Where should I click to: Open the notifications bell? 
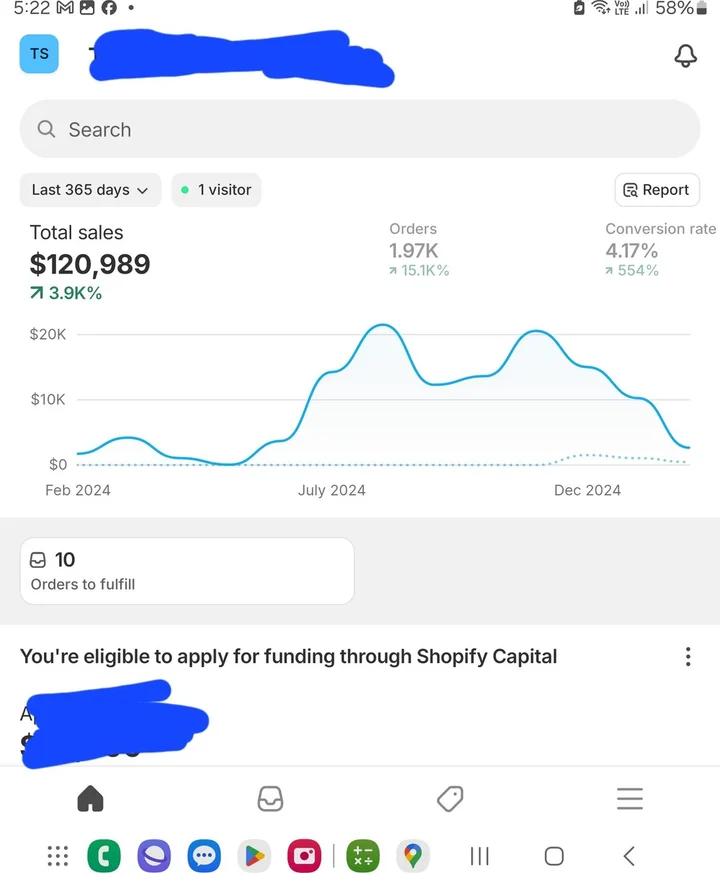point(686,56)
